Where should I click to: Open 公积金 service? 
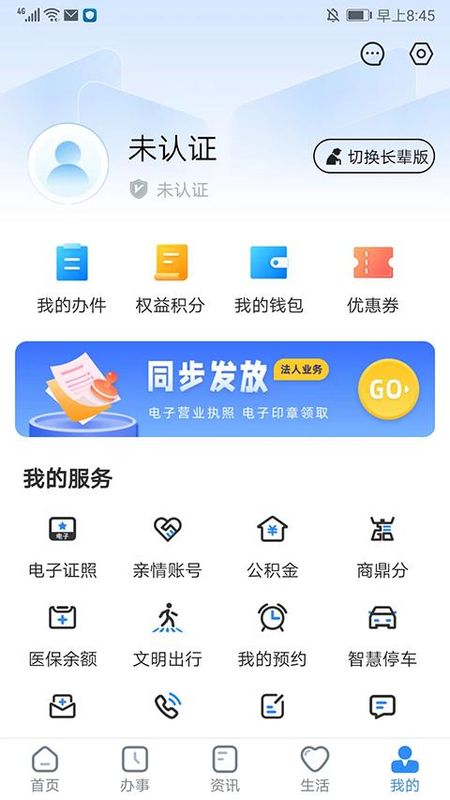pos(272,547)
